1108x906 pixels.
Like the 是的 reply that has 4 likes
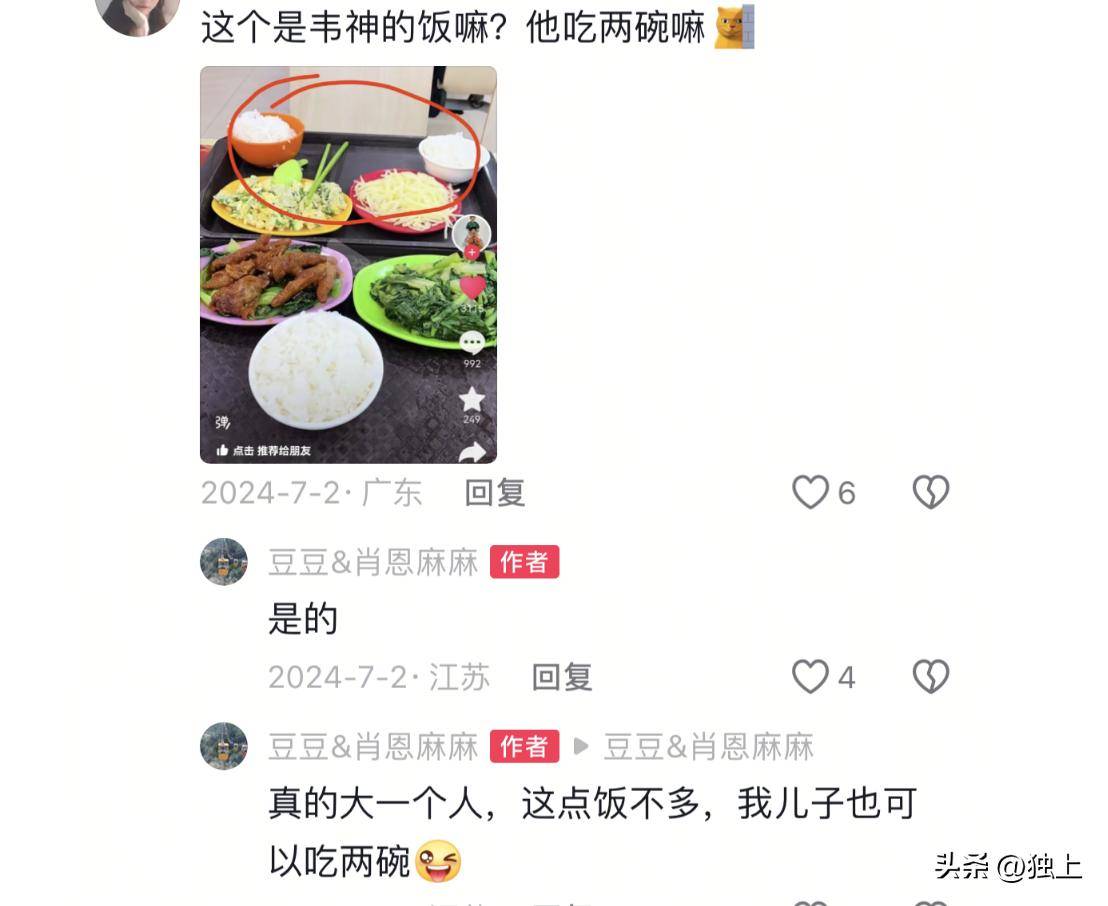tap(811, 678)
